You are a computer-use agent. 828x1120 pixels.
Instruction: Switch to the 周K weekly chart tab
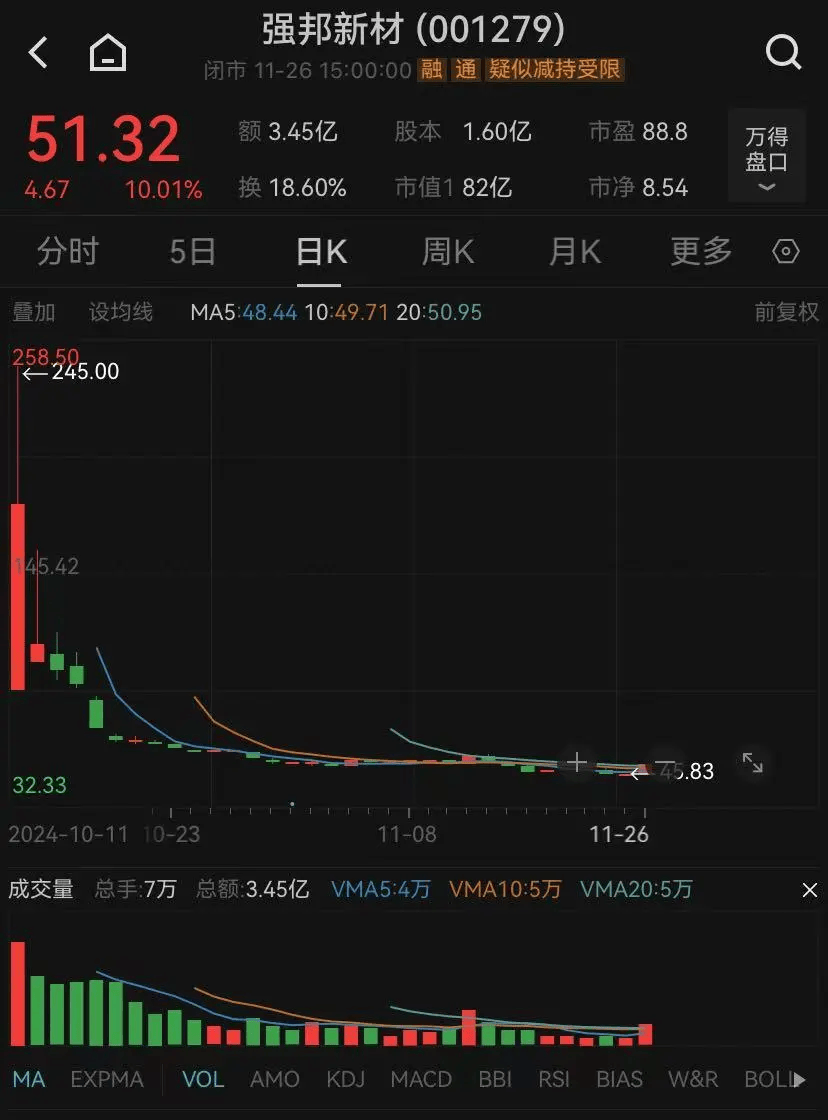point(446,252)
